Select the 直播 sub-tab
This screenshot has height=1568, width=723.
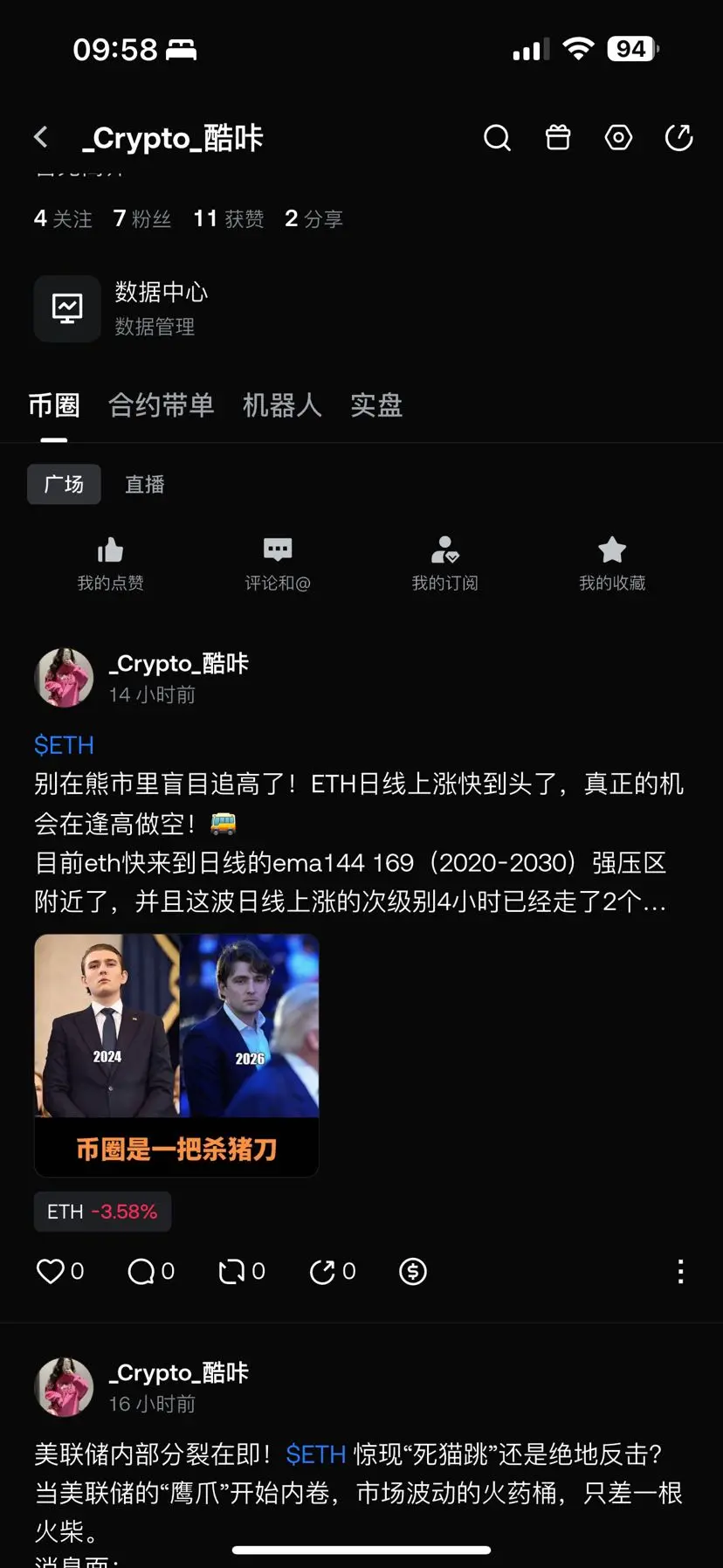pos(145,484)
